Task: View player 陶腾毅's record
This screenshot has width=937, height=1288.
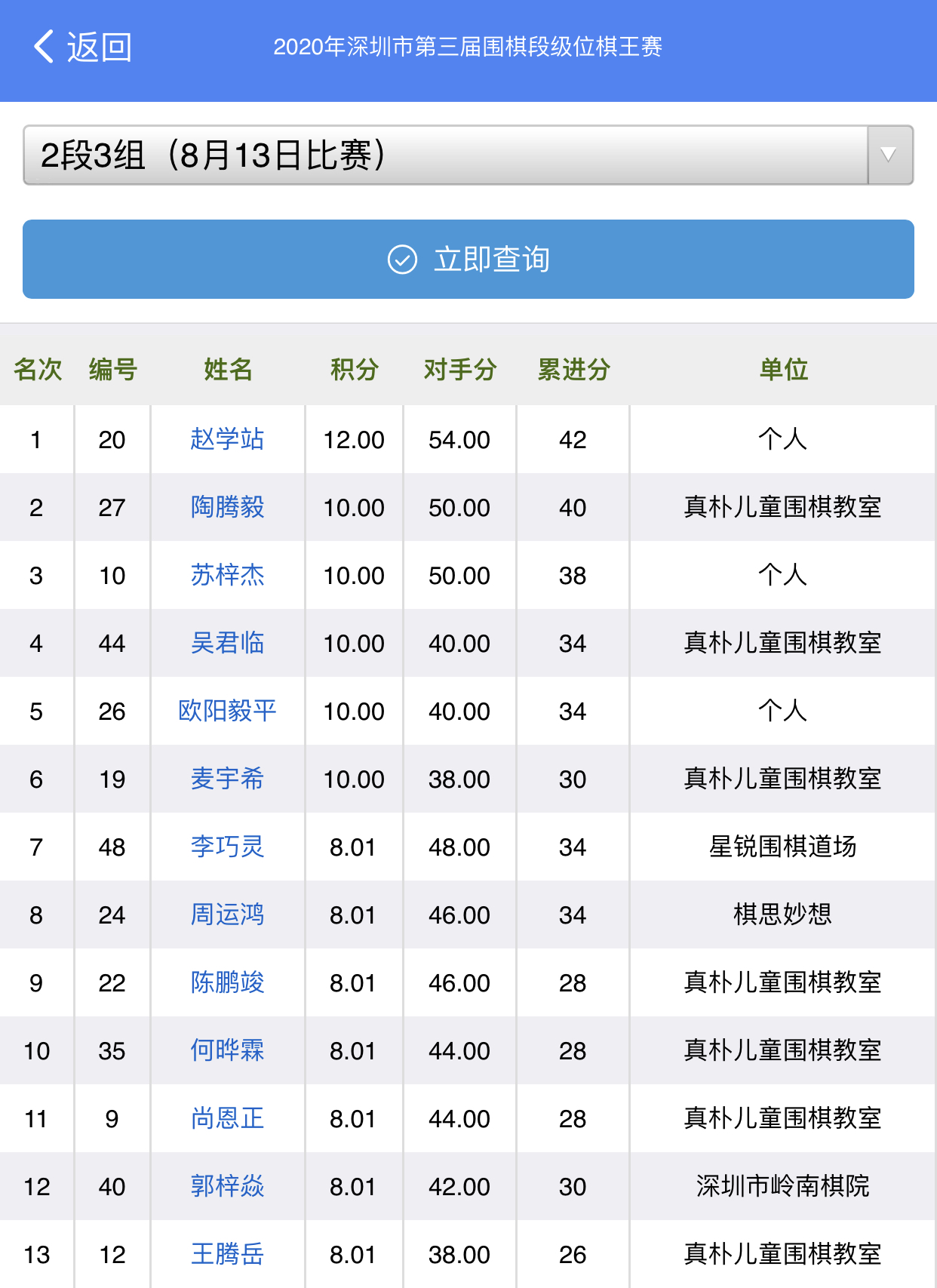Action: [227, 507]
